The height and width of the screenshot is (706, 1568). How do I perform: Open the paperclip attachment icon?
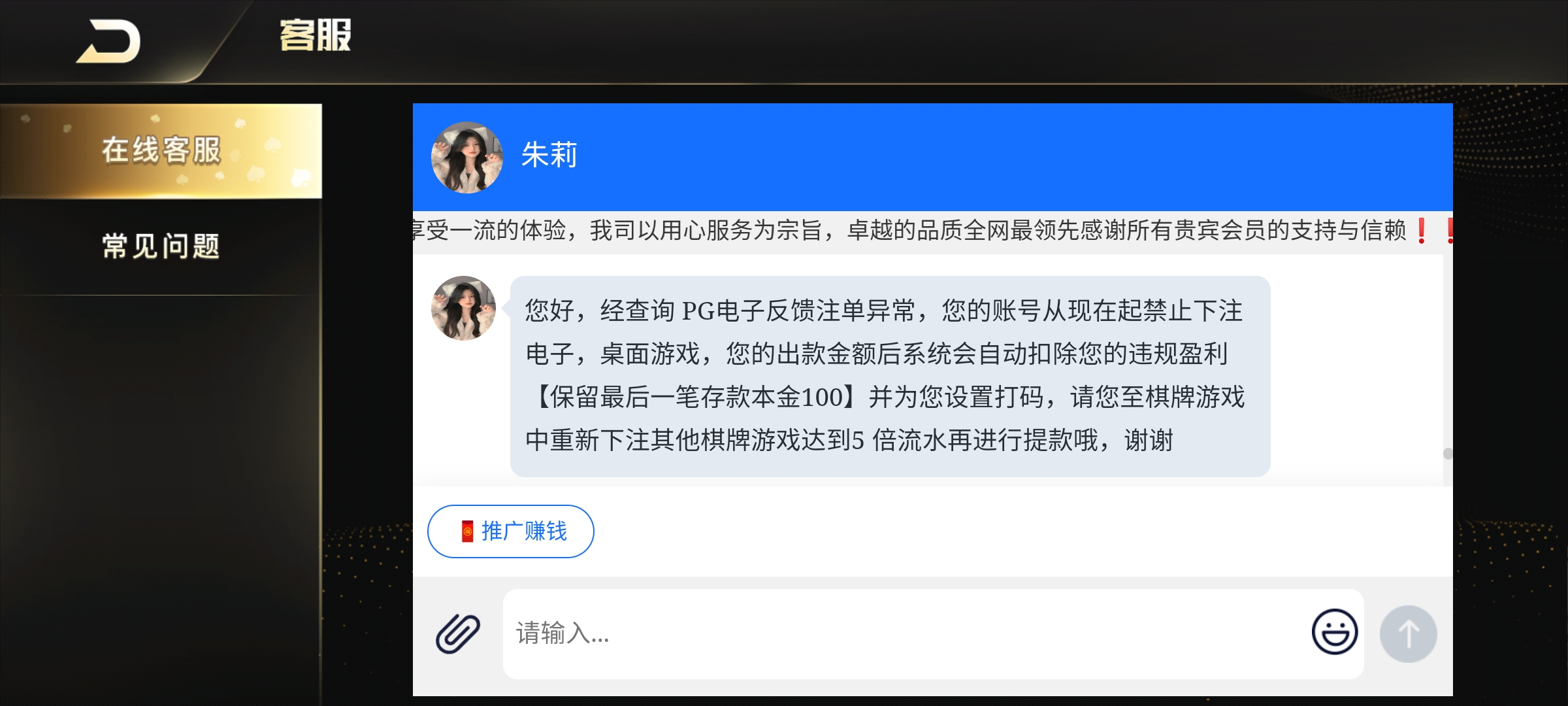point(458,633)
